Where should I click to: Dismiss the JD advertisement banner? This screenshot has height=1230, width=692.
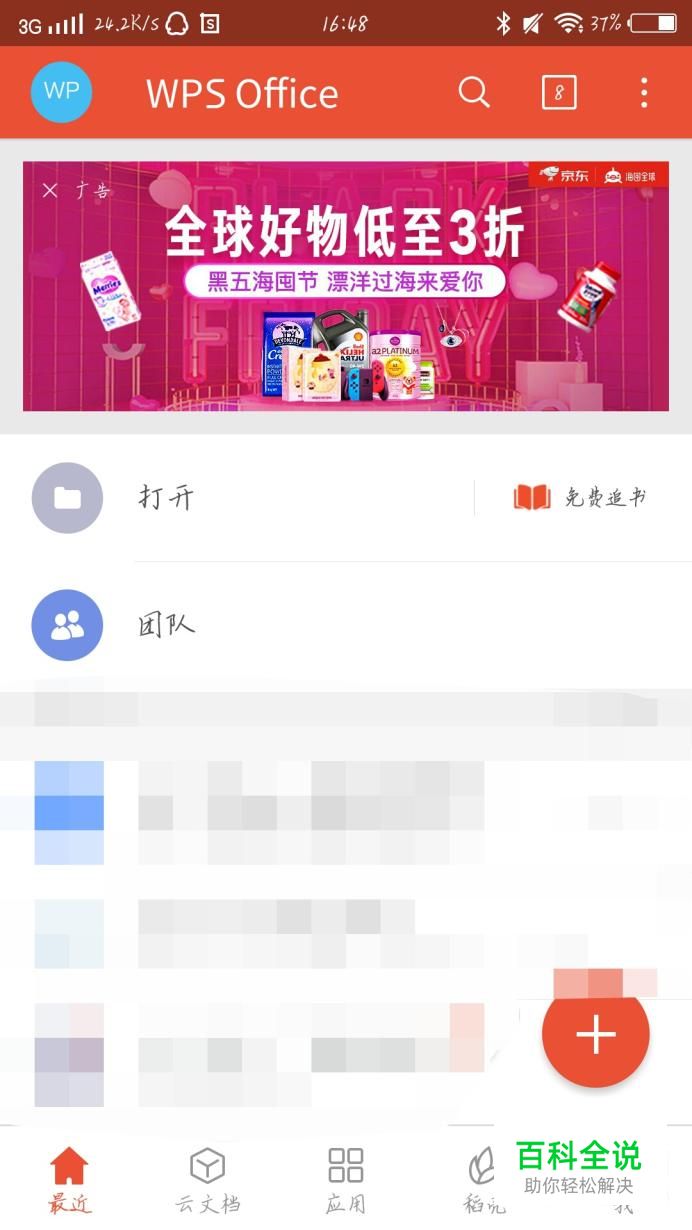(x=50, y=190)
